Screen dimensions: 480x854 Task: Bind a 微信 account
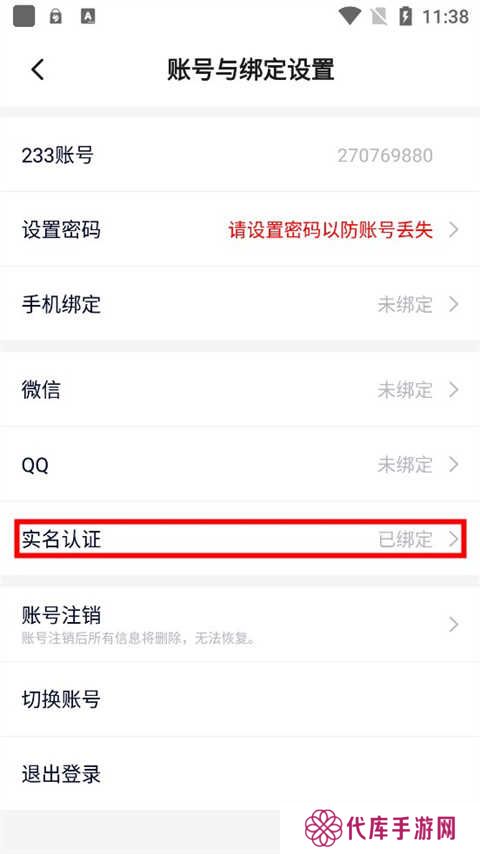coord(240,389)
